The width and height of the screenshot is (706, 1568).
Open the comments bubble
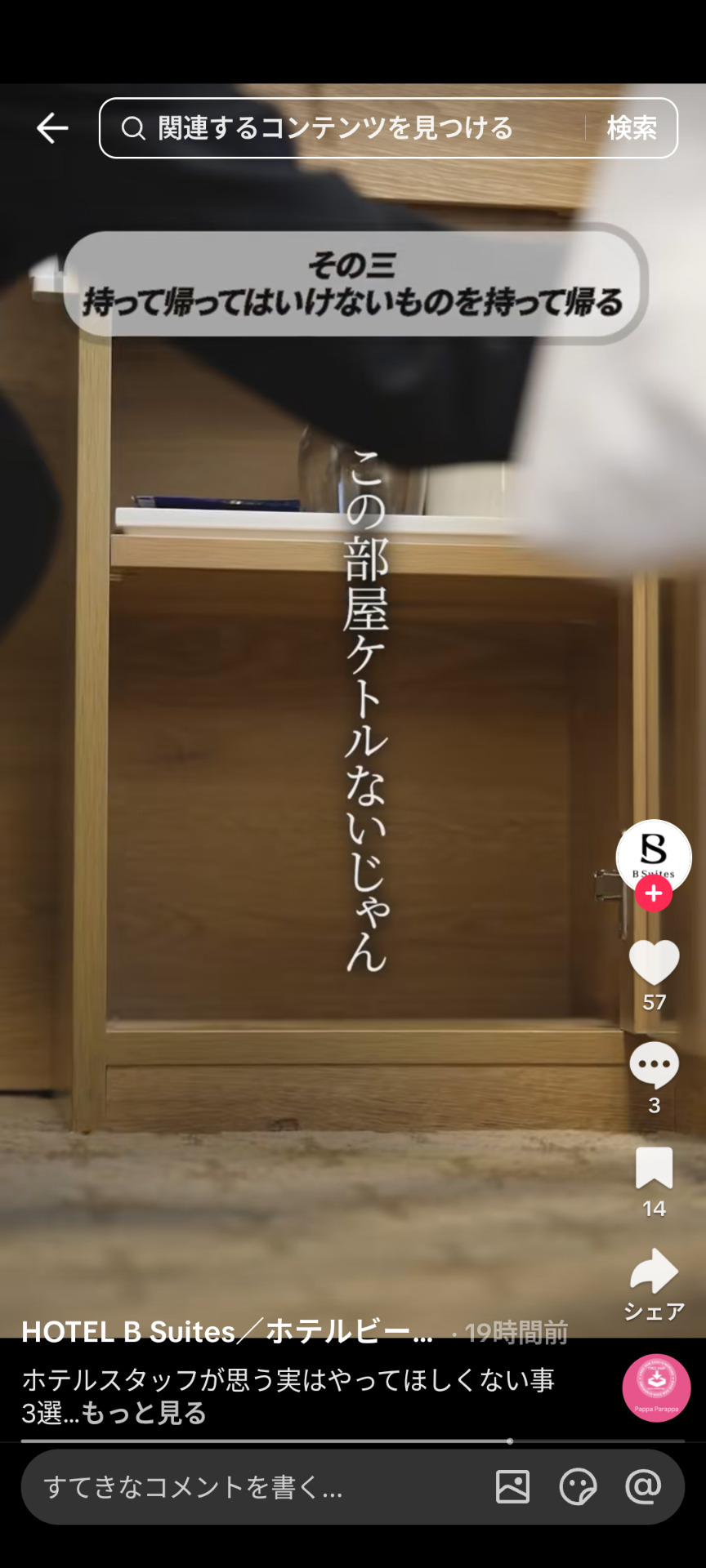pyautogui.click(x=654, y=1065)
